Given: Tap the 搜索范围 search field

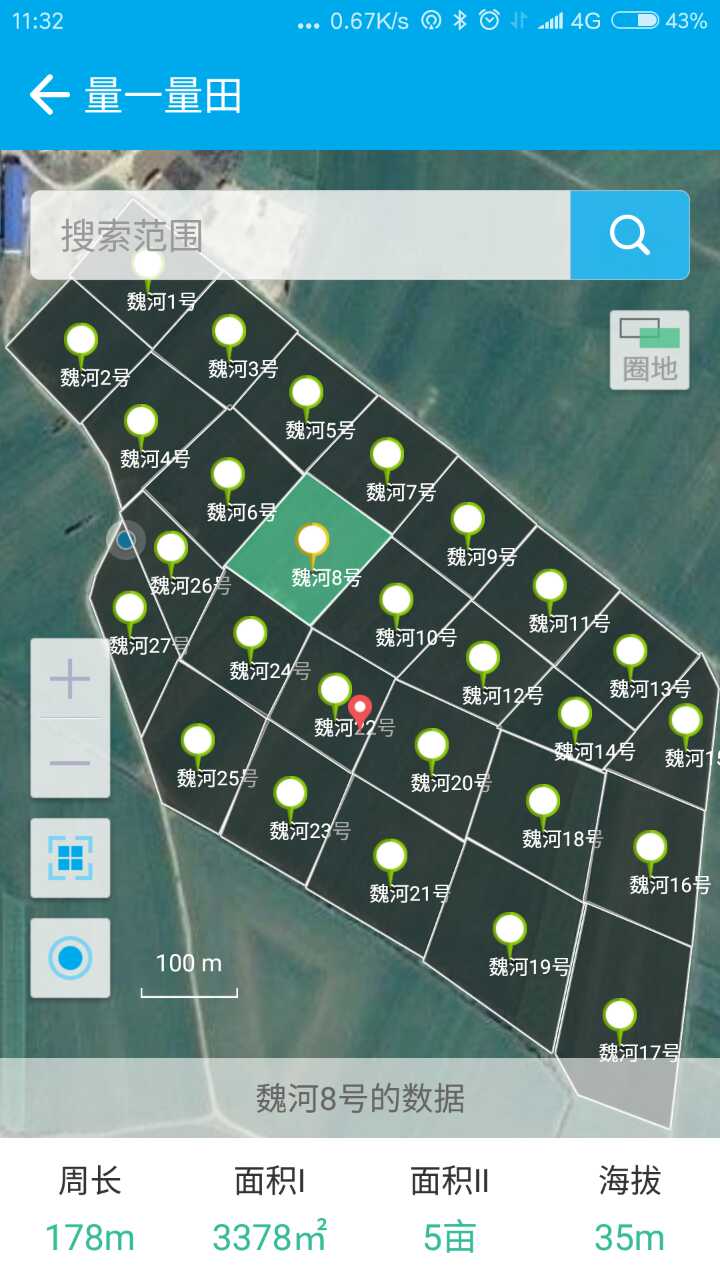Looking at the screenshot, I should 300,235.
